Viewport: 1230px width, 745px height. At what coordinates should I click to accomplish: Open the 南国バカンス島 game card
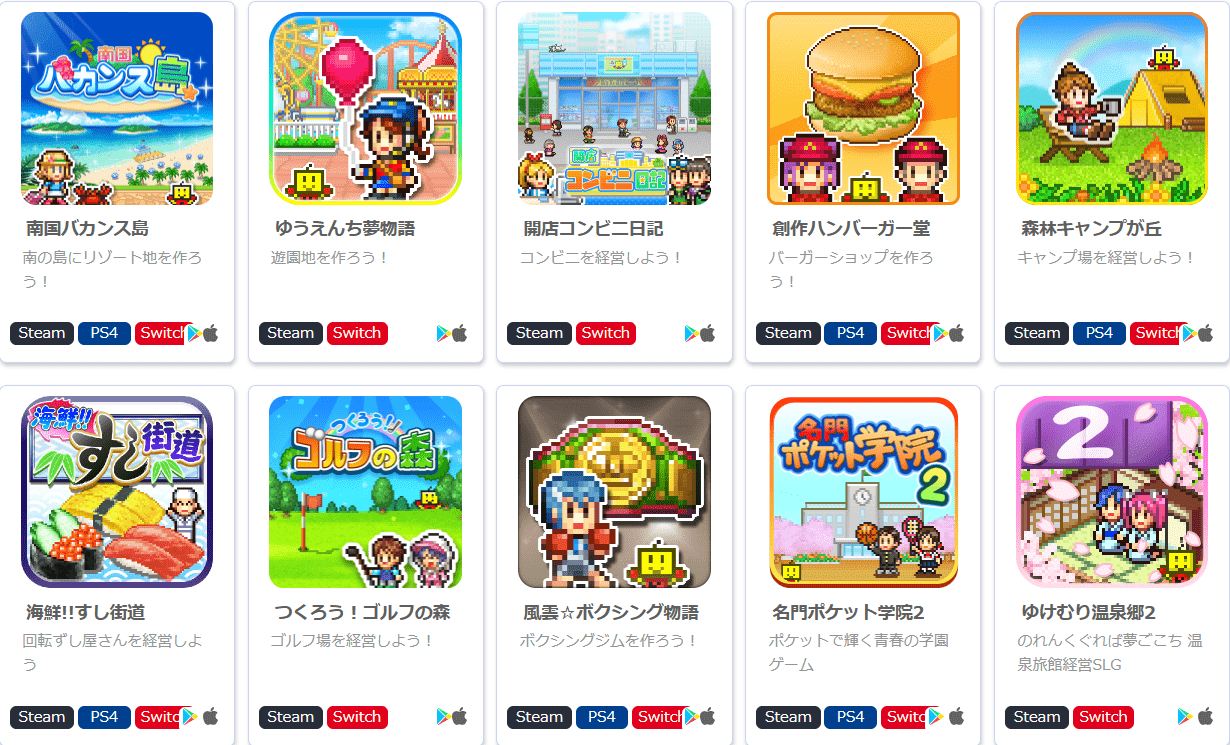[x=117, y=110]
